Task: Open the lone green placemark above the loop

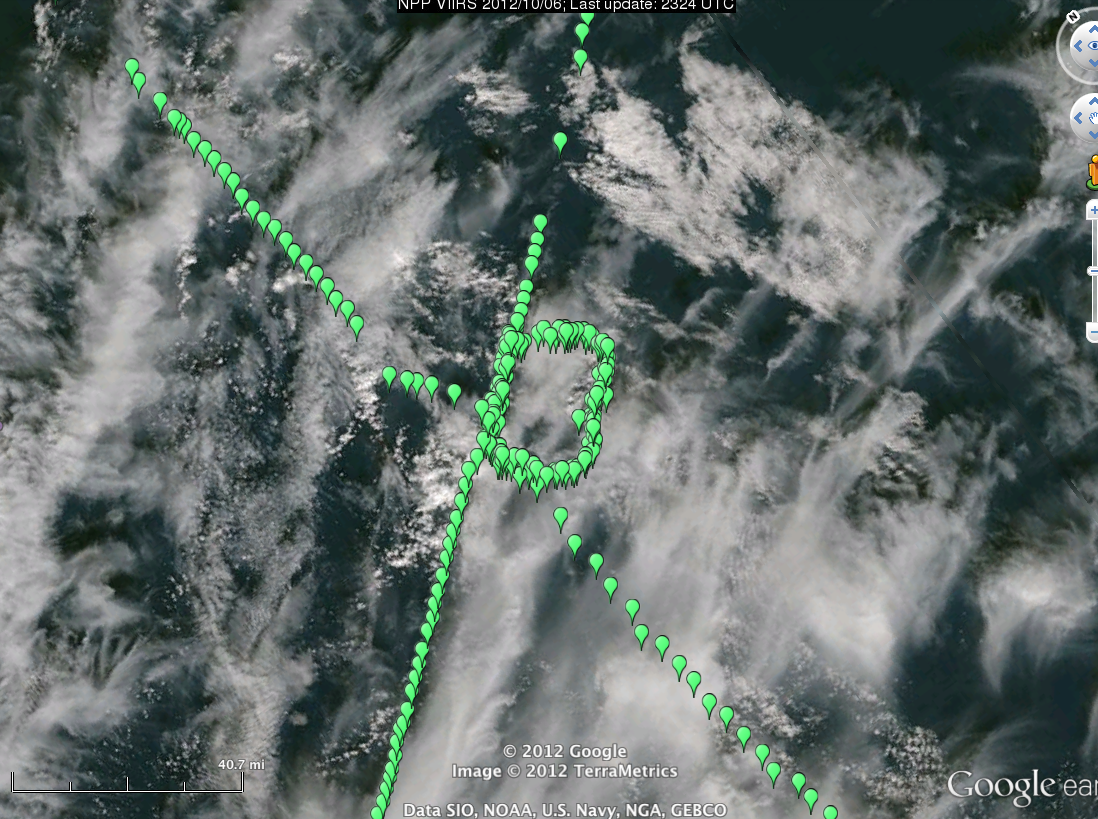Action: click(x=560, y=141)
